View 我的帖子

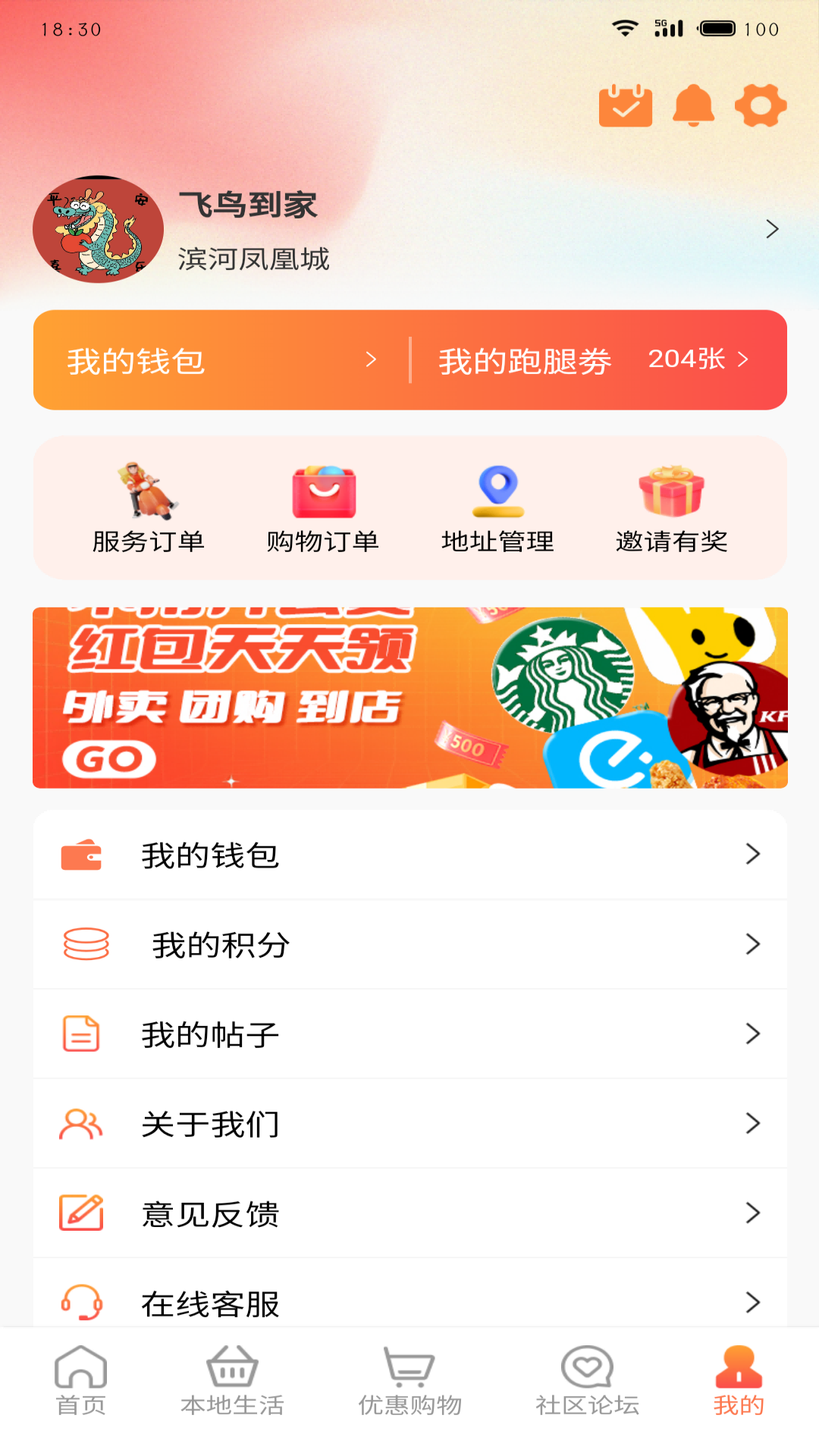(409, 1034)
